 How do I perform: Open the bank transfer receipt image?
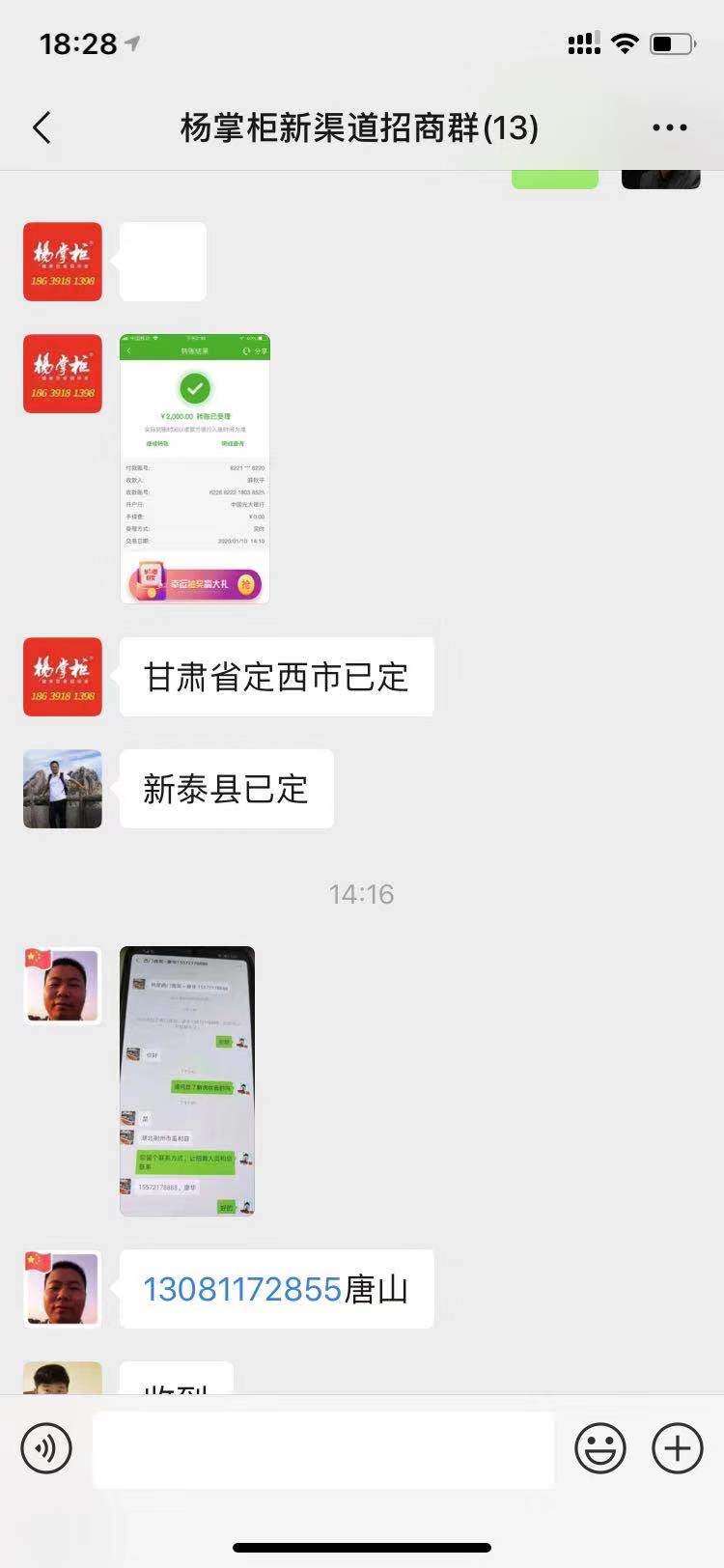click(195, 469)
